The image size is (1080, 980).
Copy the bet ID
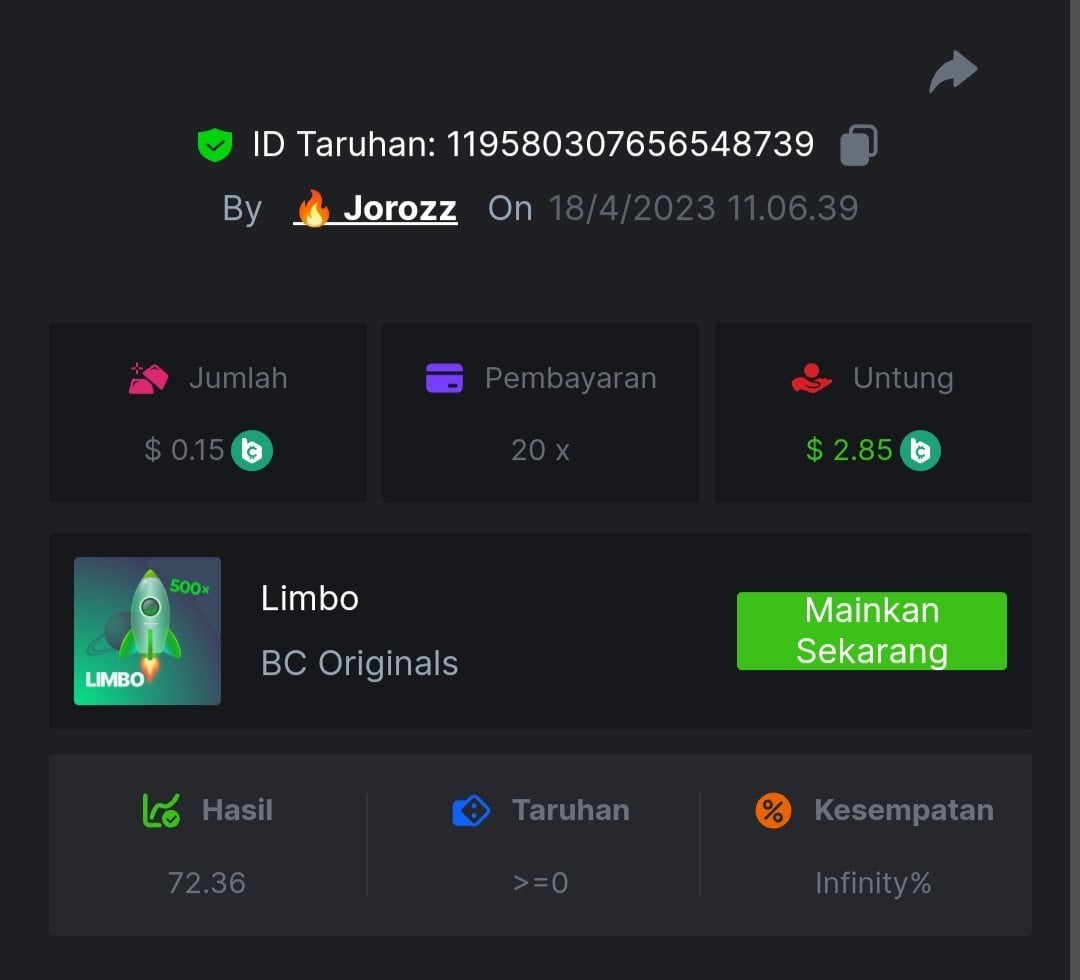[858, 145]
